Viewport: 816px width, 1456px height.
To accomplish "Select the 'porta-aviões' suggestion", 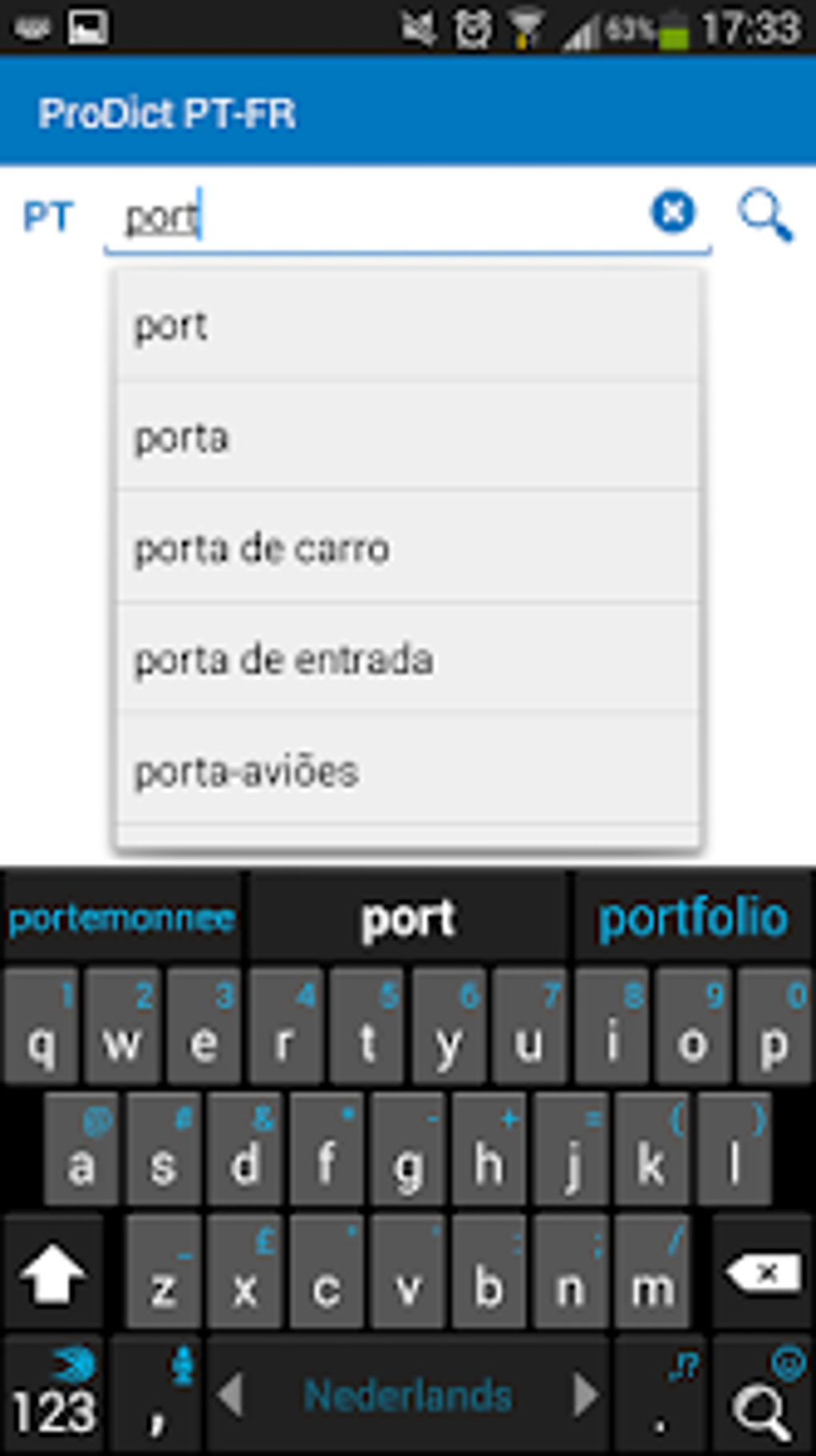I will click(408, 772).
